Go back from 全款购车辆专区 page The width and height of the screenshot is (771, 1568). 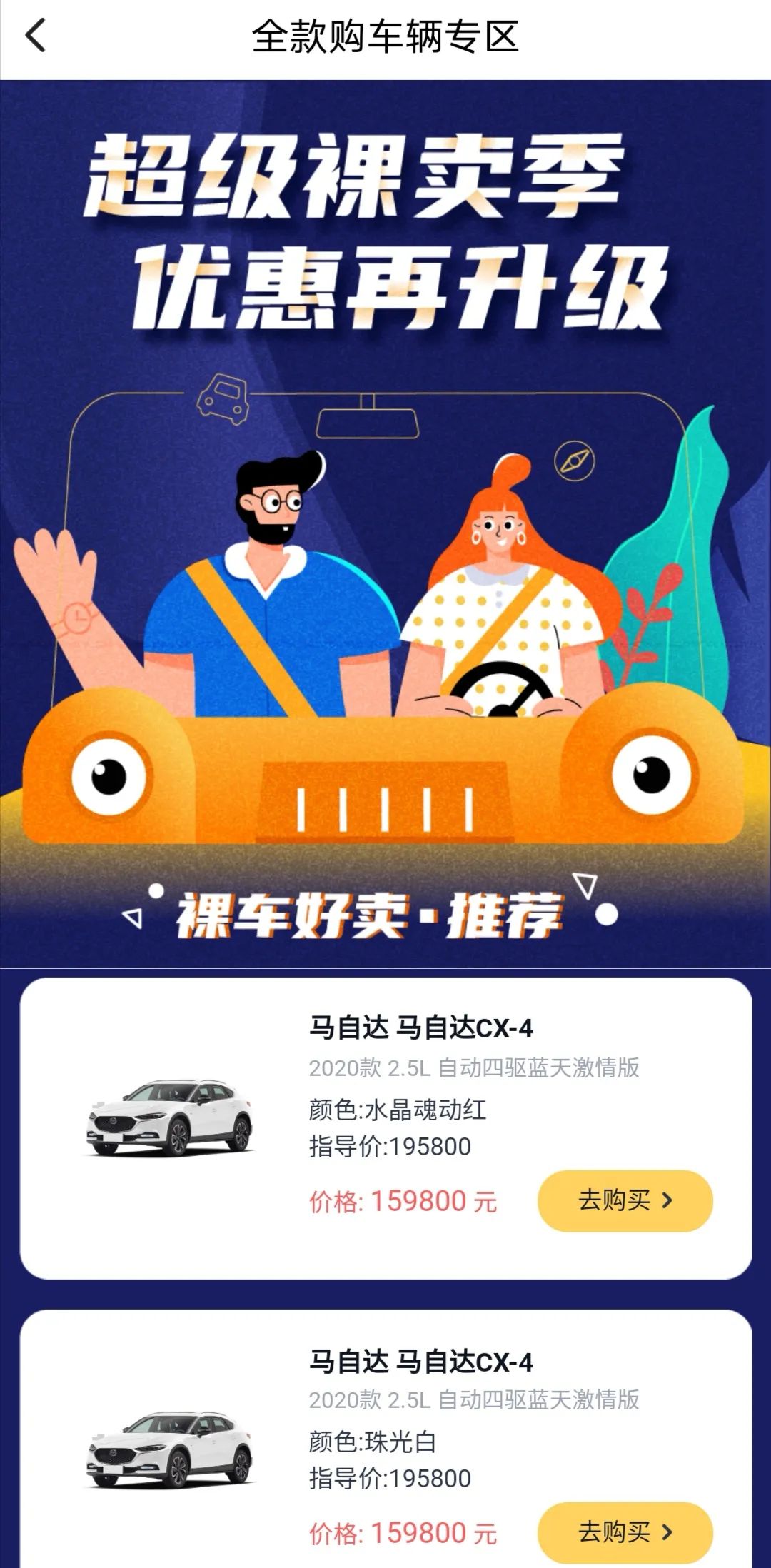pos(36,36)
